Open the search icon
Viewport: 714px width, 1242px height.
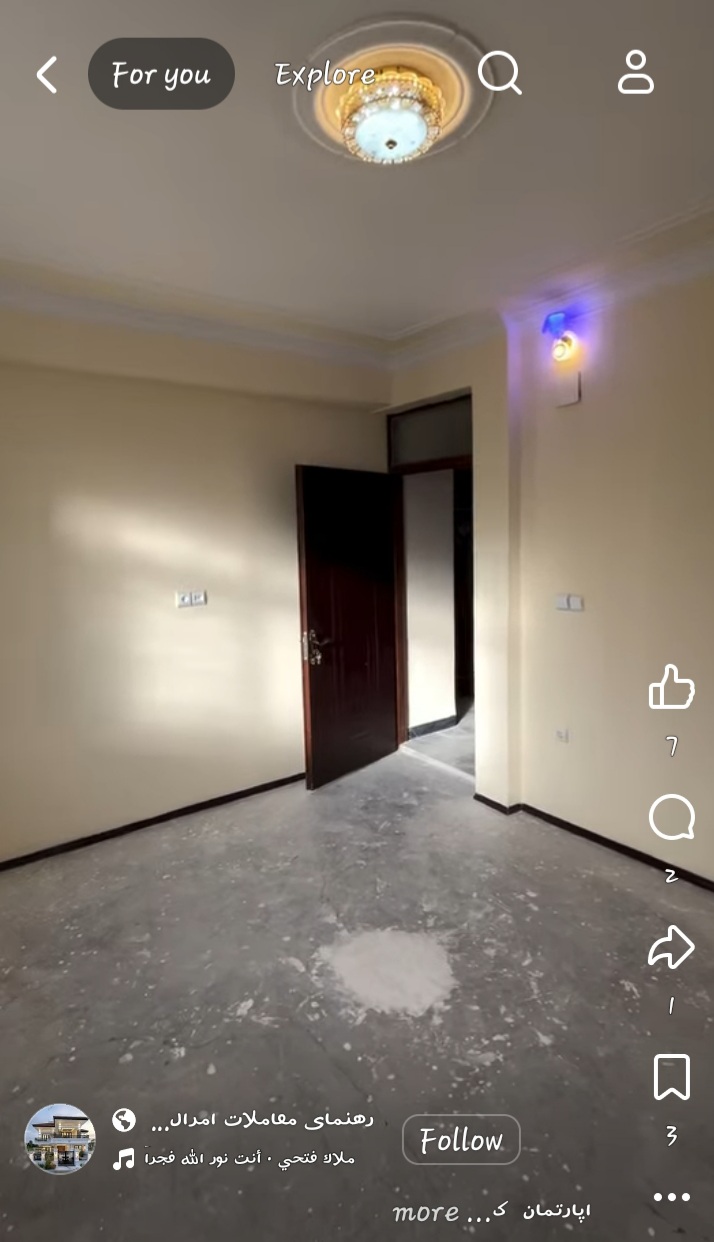pos(499,73)
